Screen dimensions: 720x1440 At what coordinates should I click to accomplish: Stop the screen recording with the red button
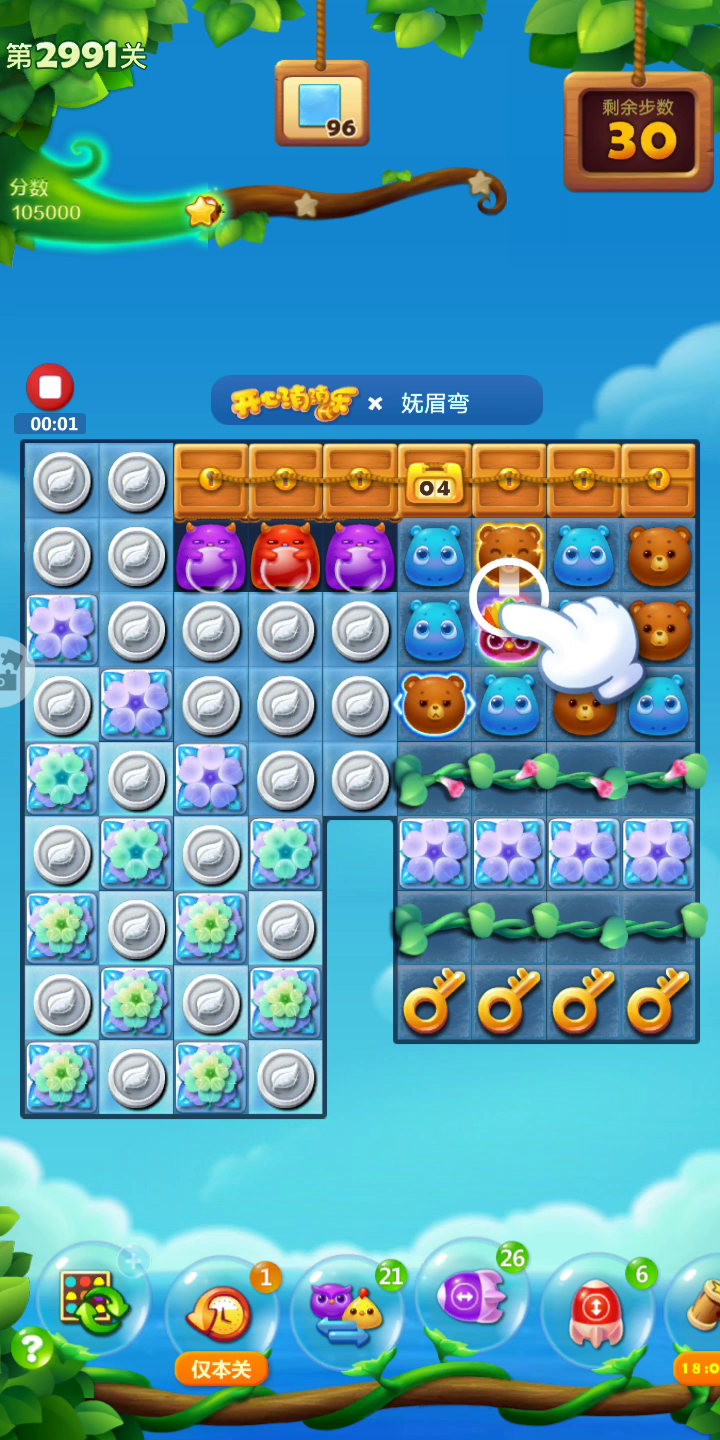(50, 387)
